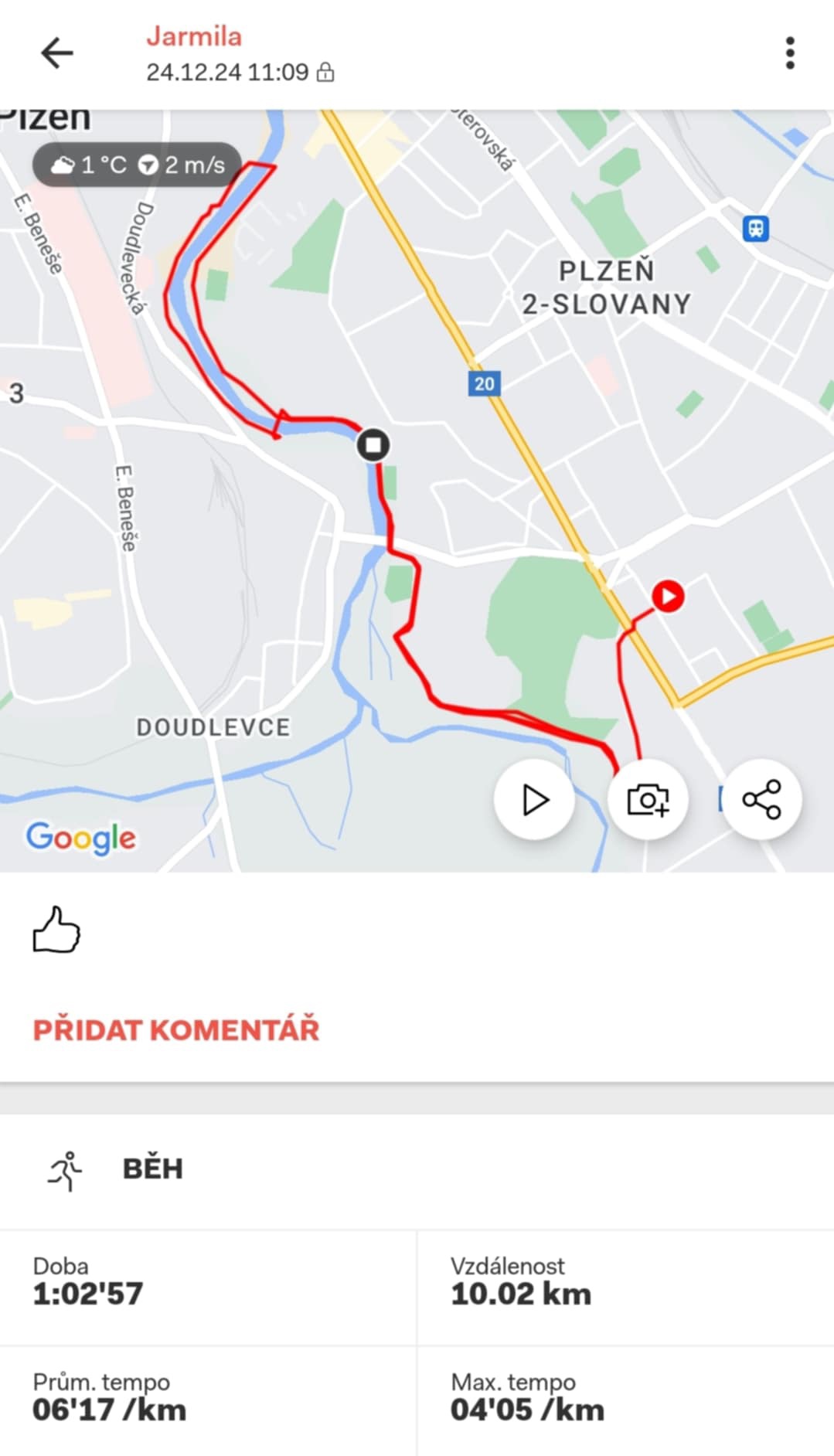Tap Přidat komentář to add a comment
Image resolution: width=834 pixels, height=1456 pixels.
coord(176,1029)
